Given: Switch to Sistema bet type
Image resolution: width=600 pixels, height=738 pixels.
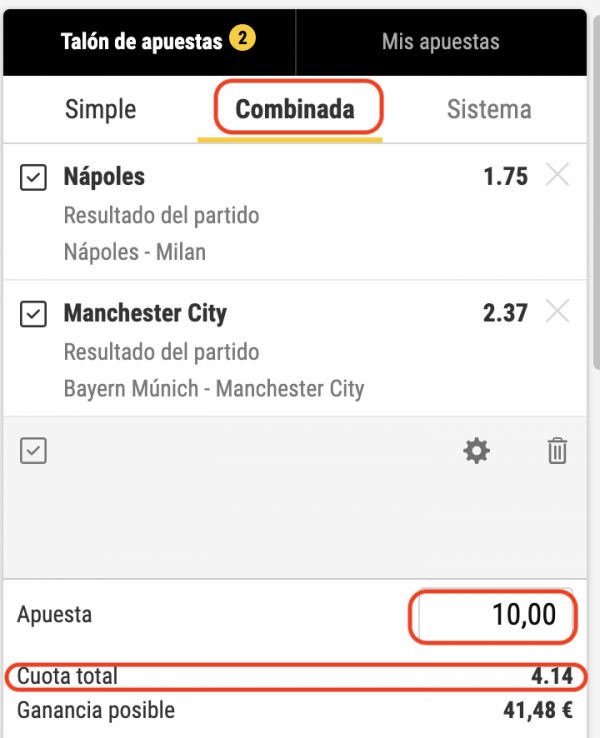Looking at the screenshot, I should pyautogui.click(x=489, y=109).
